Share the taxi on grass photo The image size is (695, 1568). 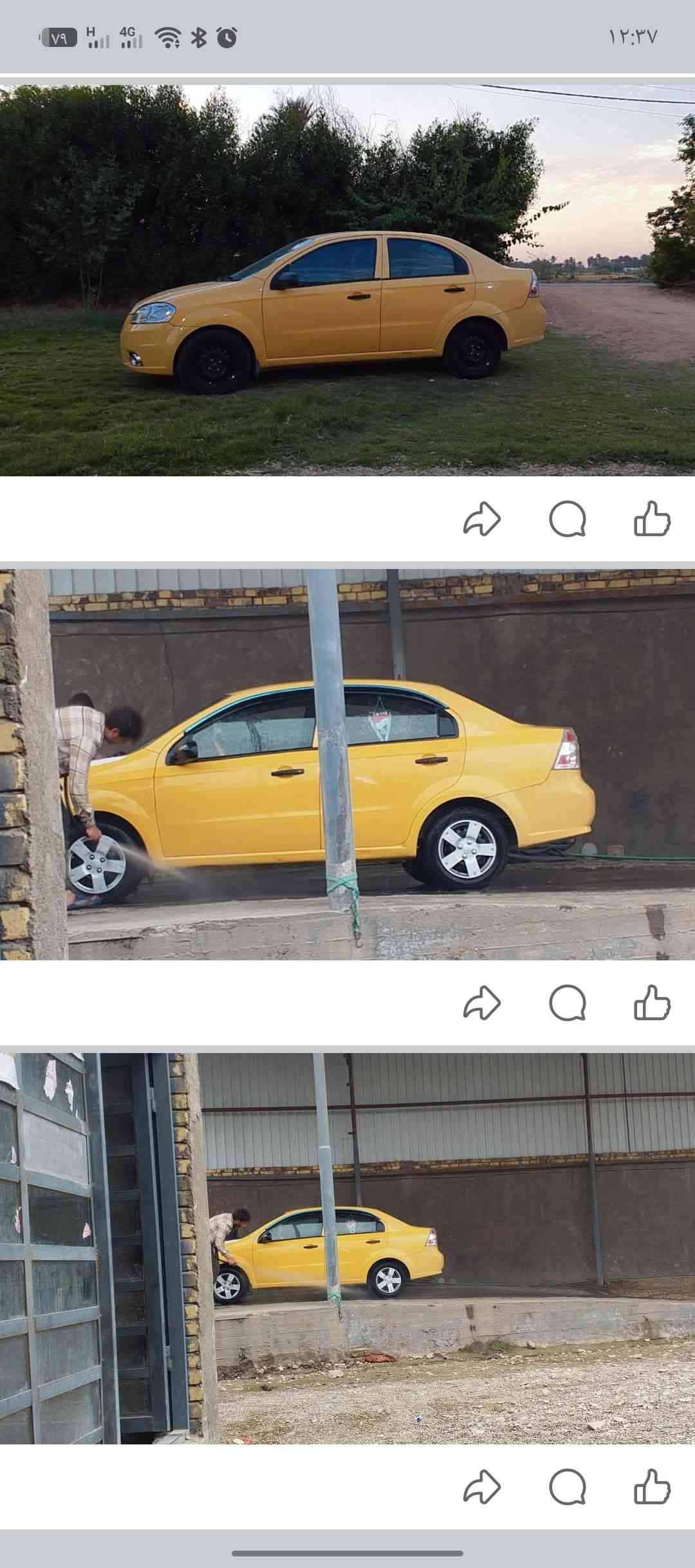(x=481, y=519)
